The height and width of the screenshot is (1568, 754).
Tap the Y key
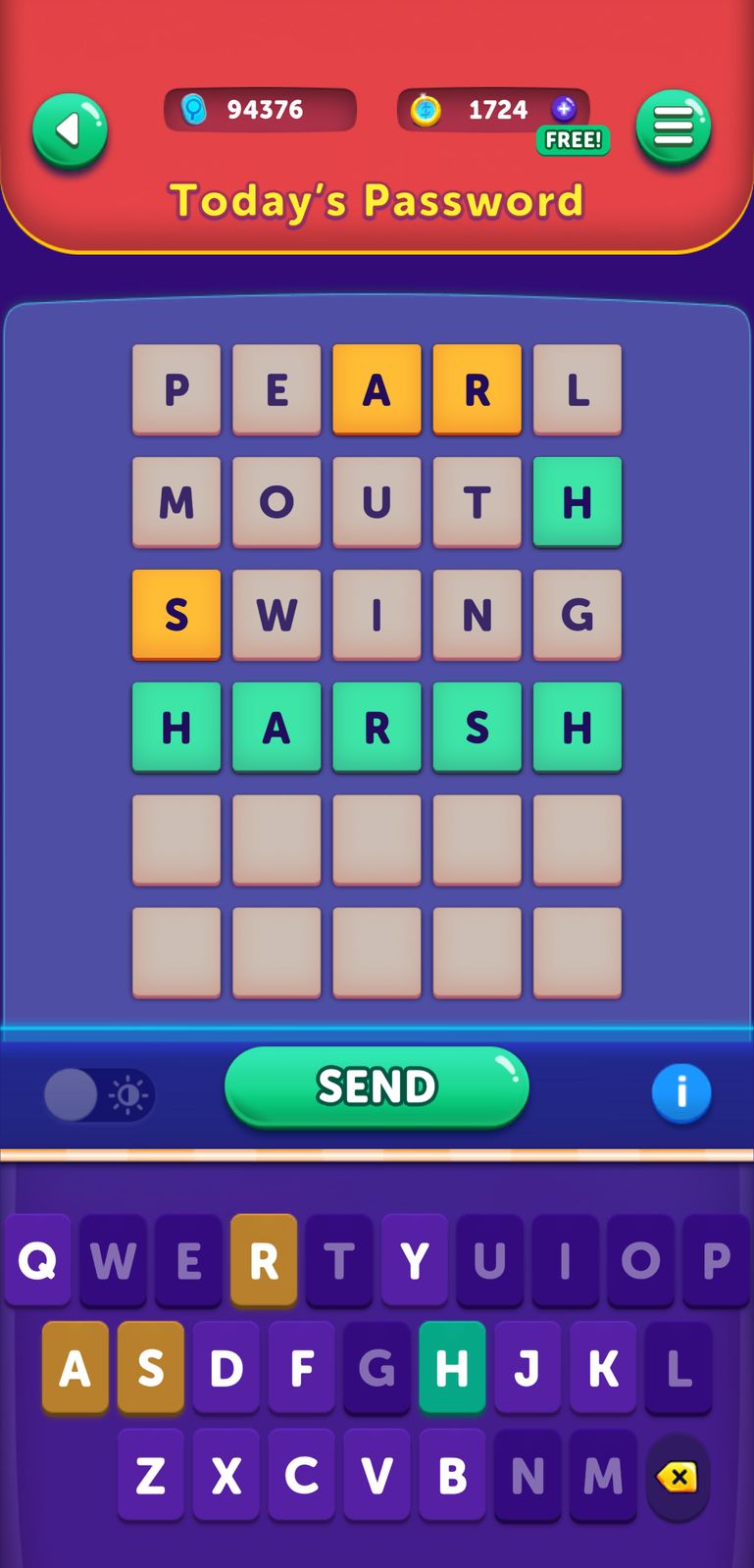click(415, 1260)
